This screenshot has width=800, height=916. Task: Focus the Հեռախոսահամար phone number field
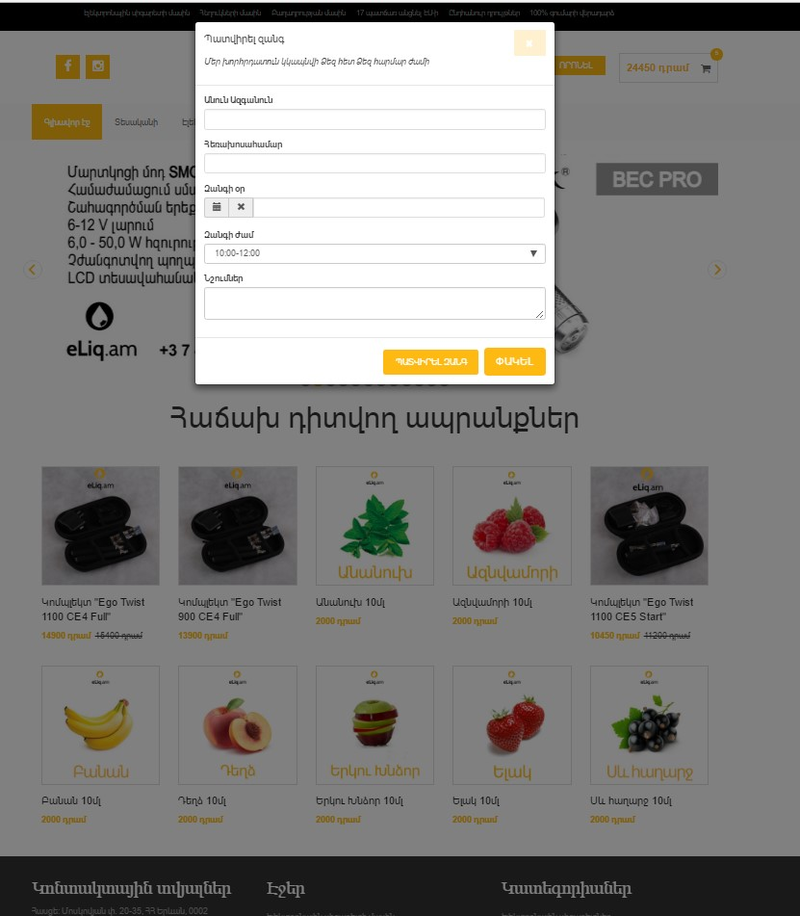tap(374, 163)
